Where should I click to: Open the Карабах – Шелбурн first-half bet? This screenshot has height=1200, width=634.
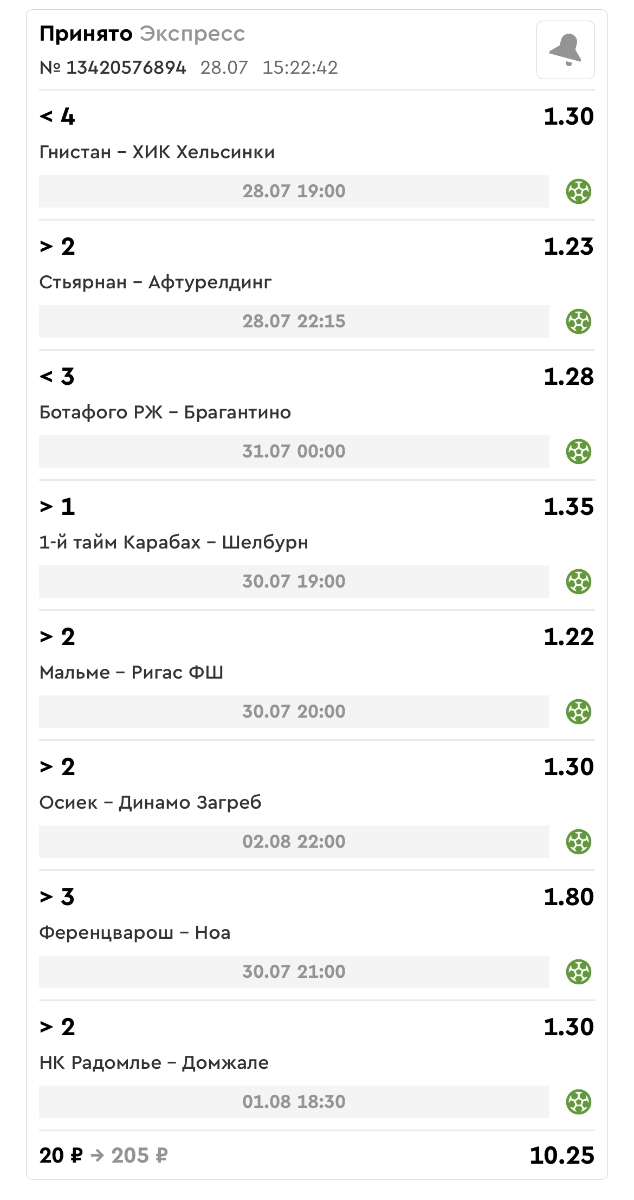pos(173,542)
